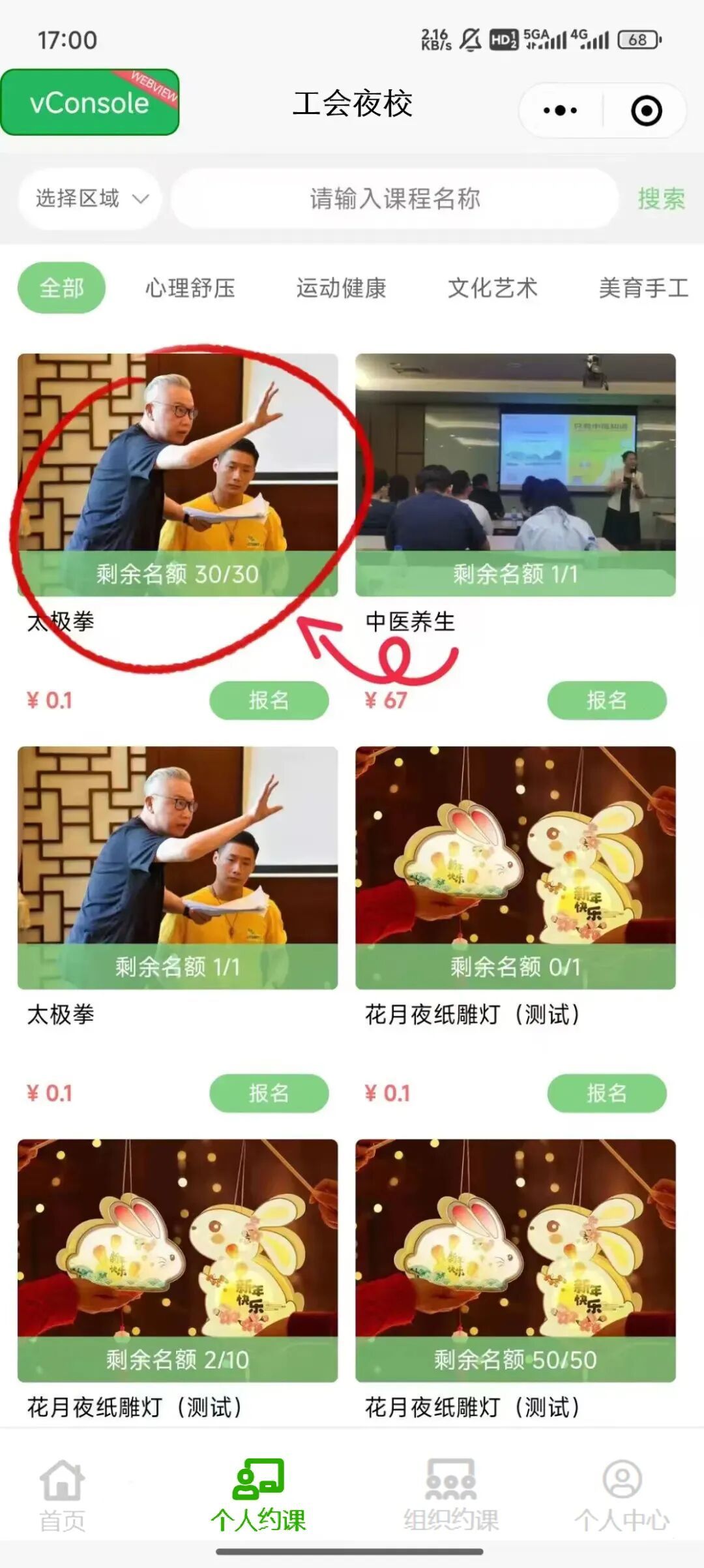Go to the 首页 tab
Image resolution: width=704 pixels, height=1568 pixels.
coord(62,1495)
